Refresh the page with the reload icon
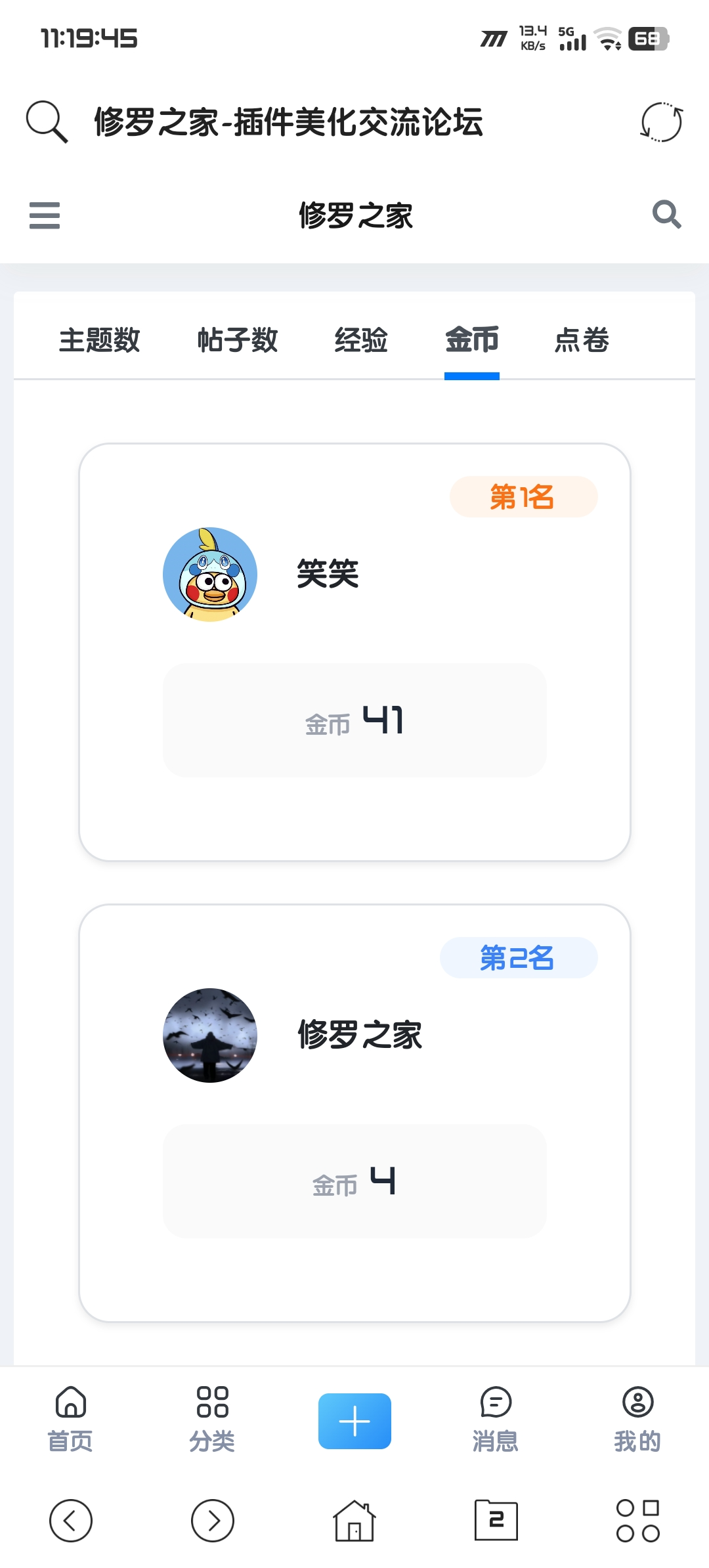This screenshot has width=709, height=1568. click(662, 122)
